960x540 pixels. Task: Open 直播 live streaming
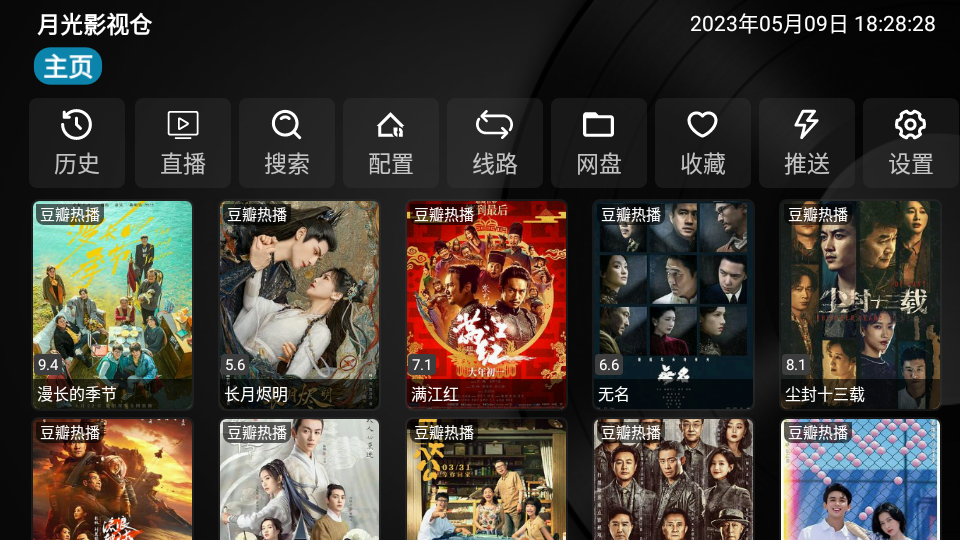click(x=183, y=143)
